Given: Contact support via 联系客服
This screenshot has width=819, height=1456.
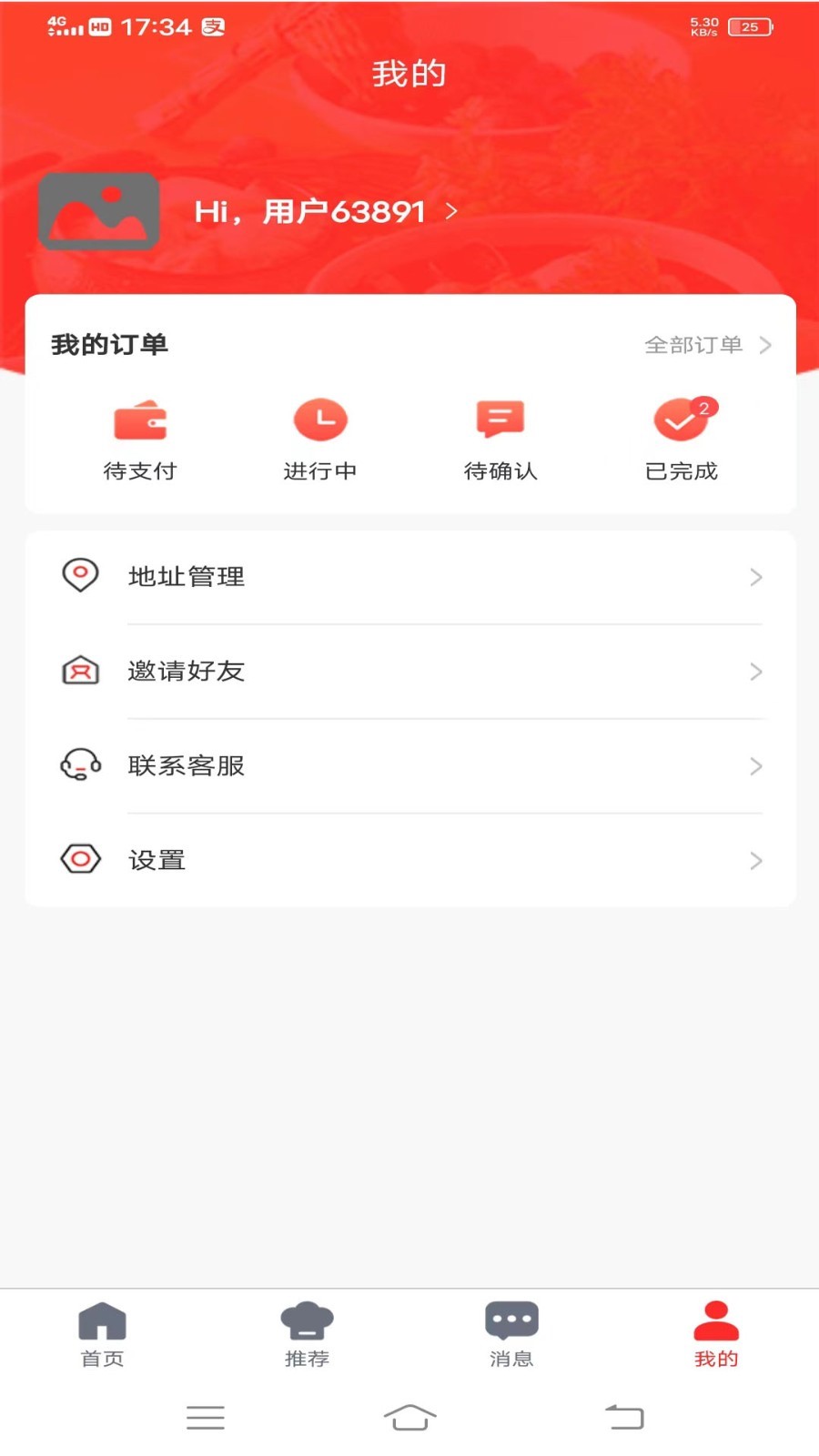Looking at the screenshot, I should (x=410, y=766).
